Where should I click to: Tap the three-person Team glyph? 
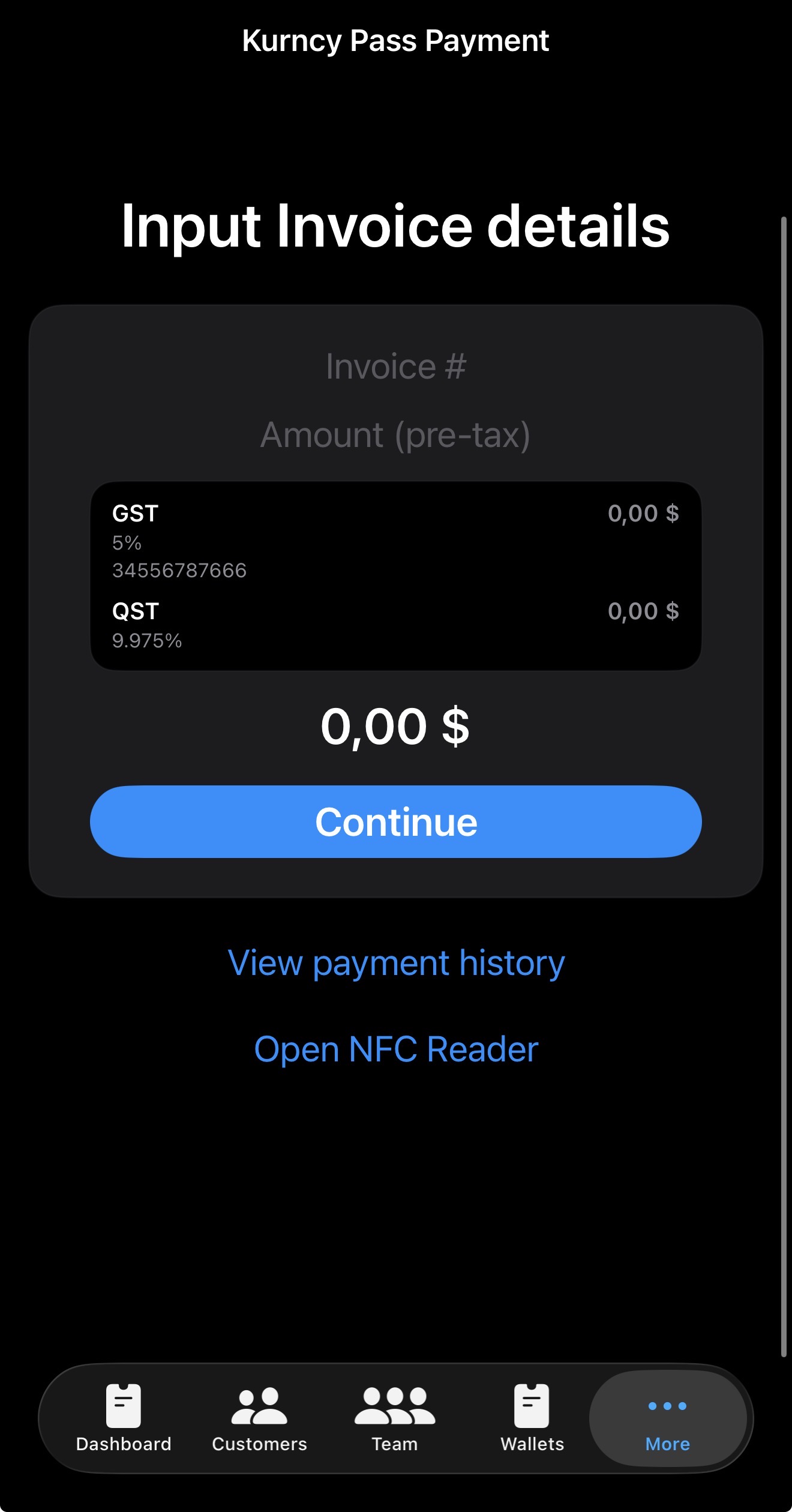tap(395, 1406)
